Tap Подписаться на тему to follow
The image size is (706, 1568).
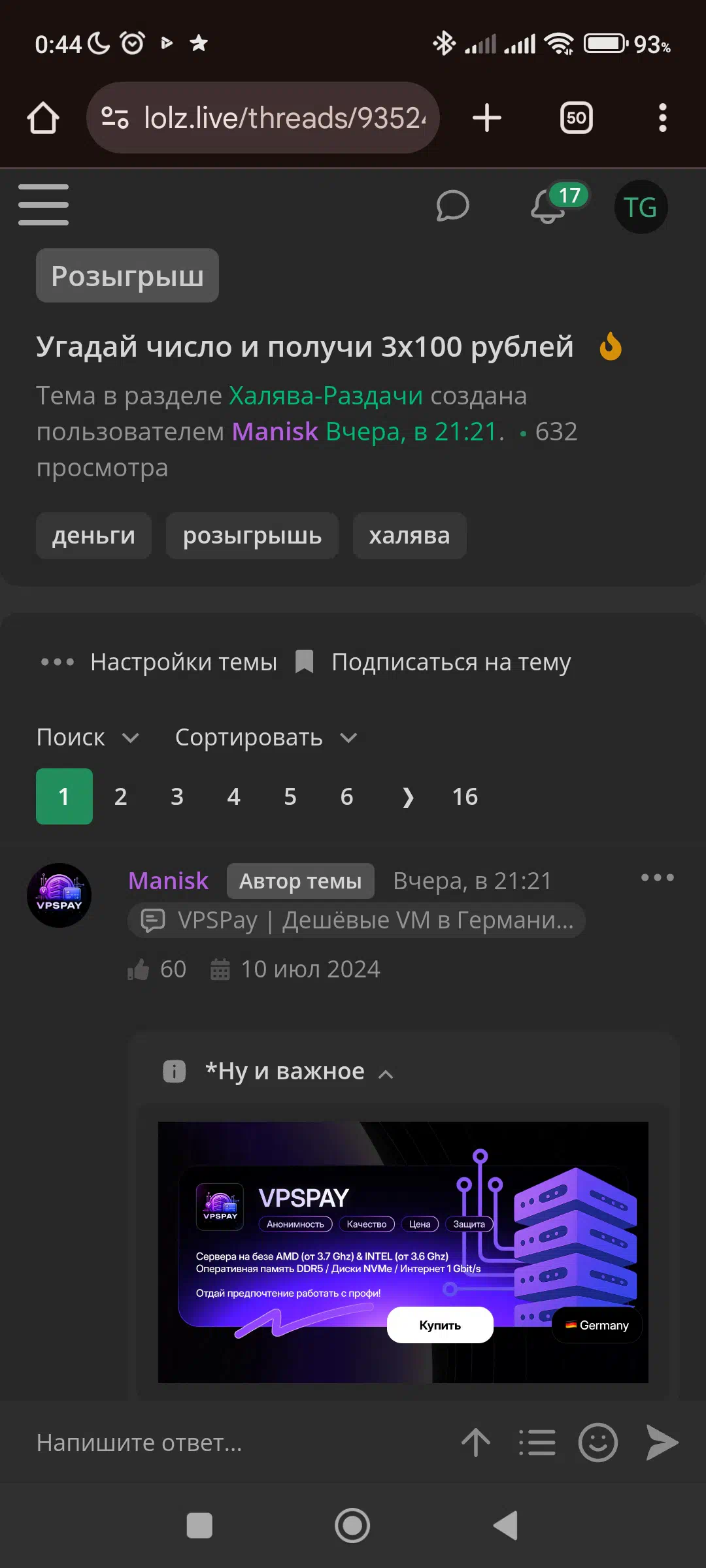click(434, 662)
